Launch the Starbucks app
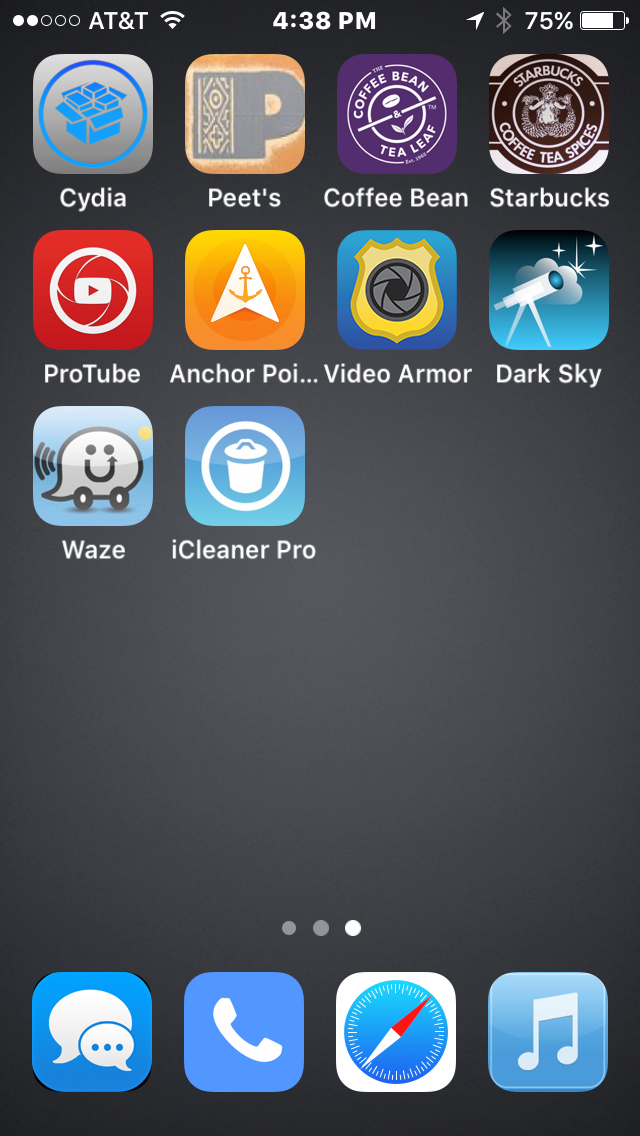The height and width of the screenshot is (1136, 640). [x=549, y=114]
